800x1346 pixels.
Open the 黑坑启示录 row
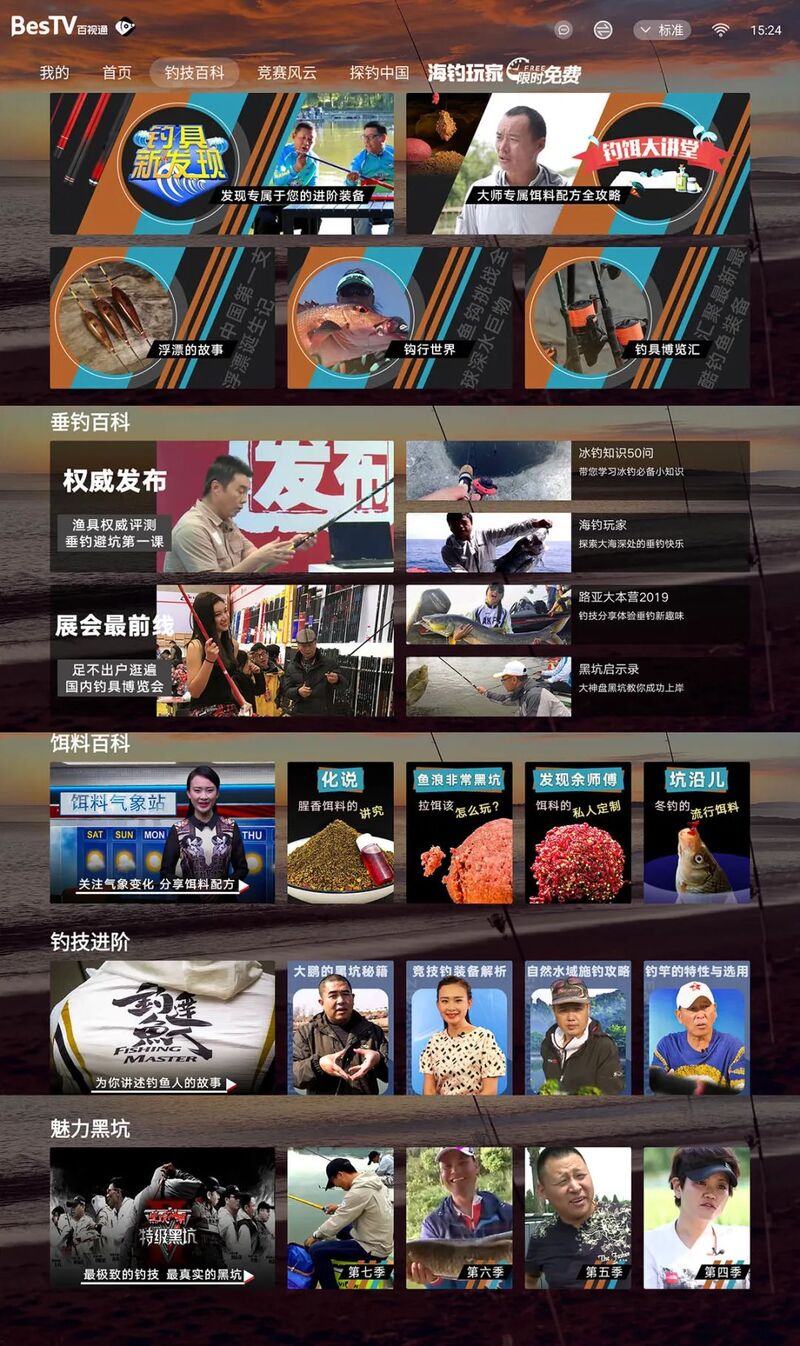[577, 686]
